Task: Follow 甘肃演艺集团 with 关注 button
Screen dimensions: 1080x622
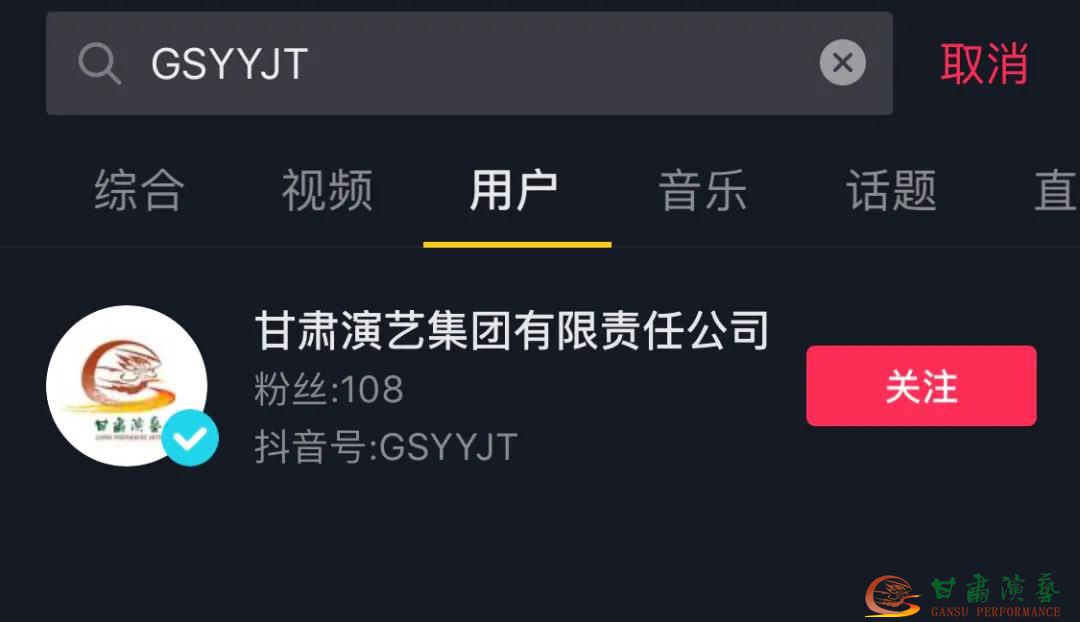Action: point(921,386)
